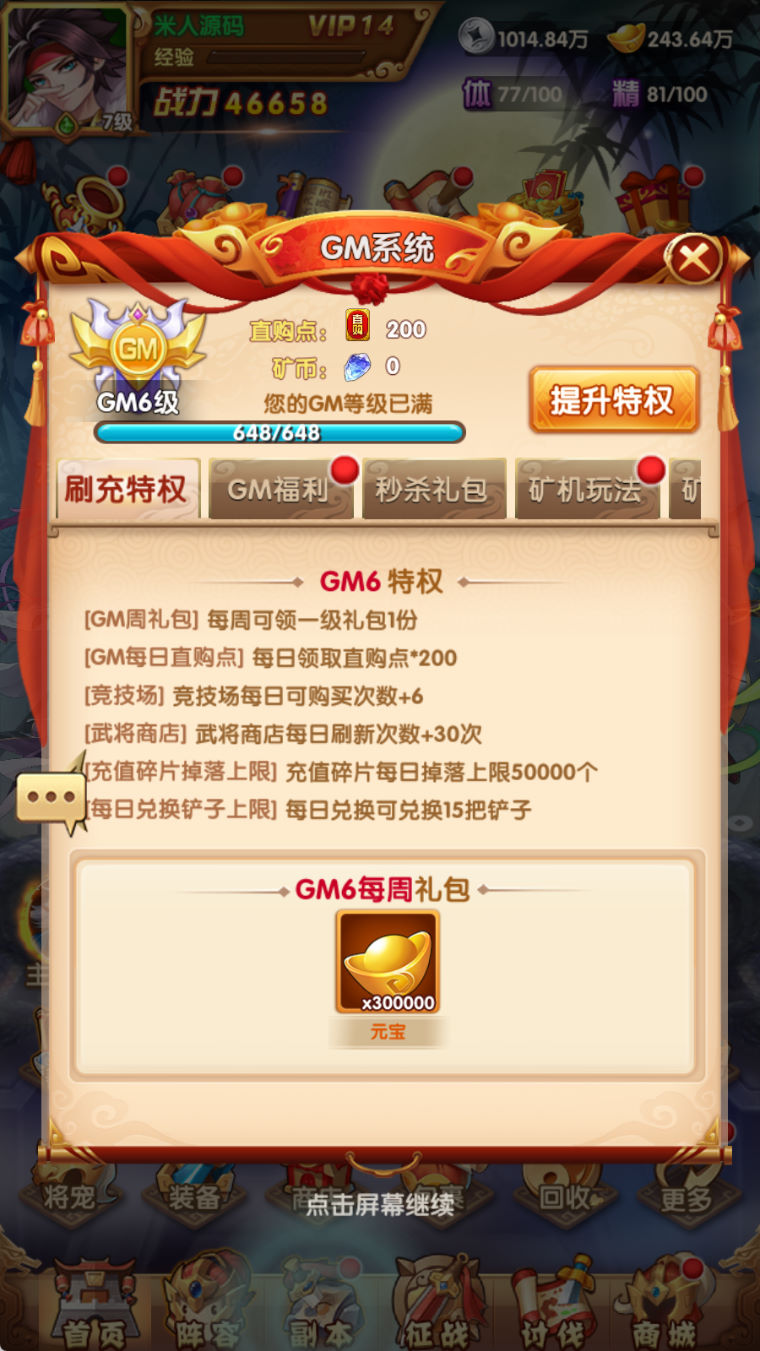The width and height of the screenshot is (760, 1351).
Task: Open the 商城 shop tab
Action: click(665, 1305)
